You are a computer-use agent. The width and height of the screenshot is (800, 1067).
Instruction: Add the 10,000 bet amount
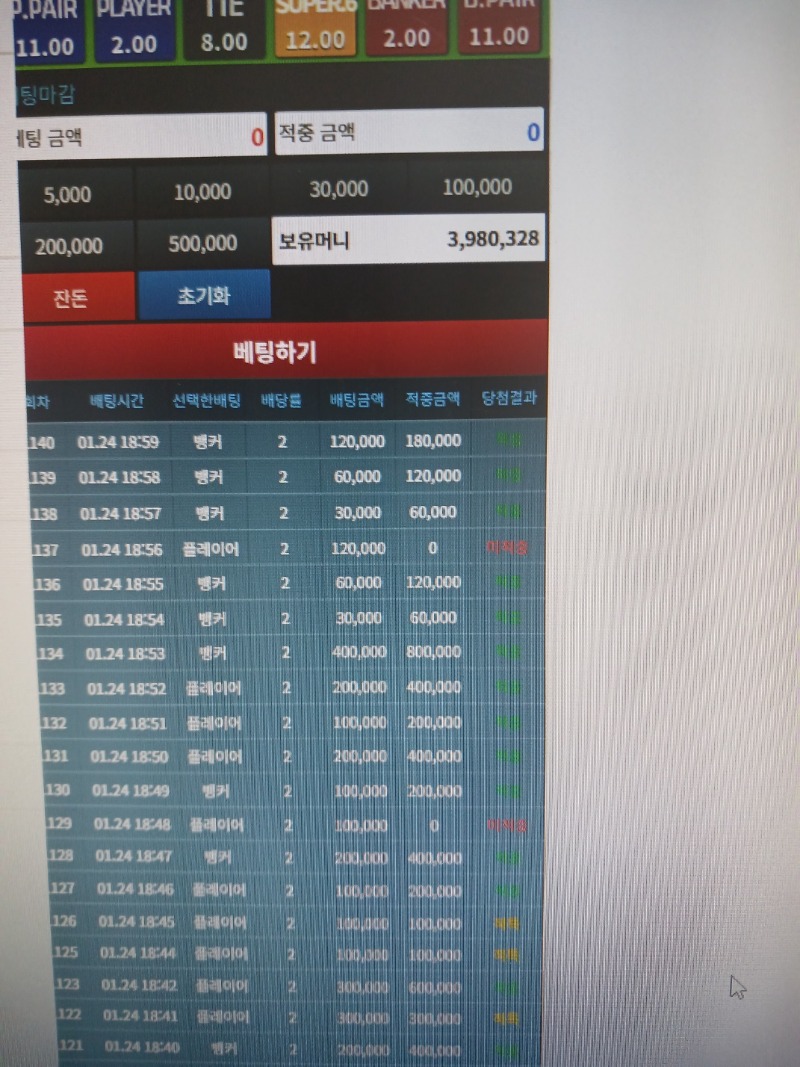[x=202, y=191]
